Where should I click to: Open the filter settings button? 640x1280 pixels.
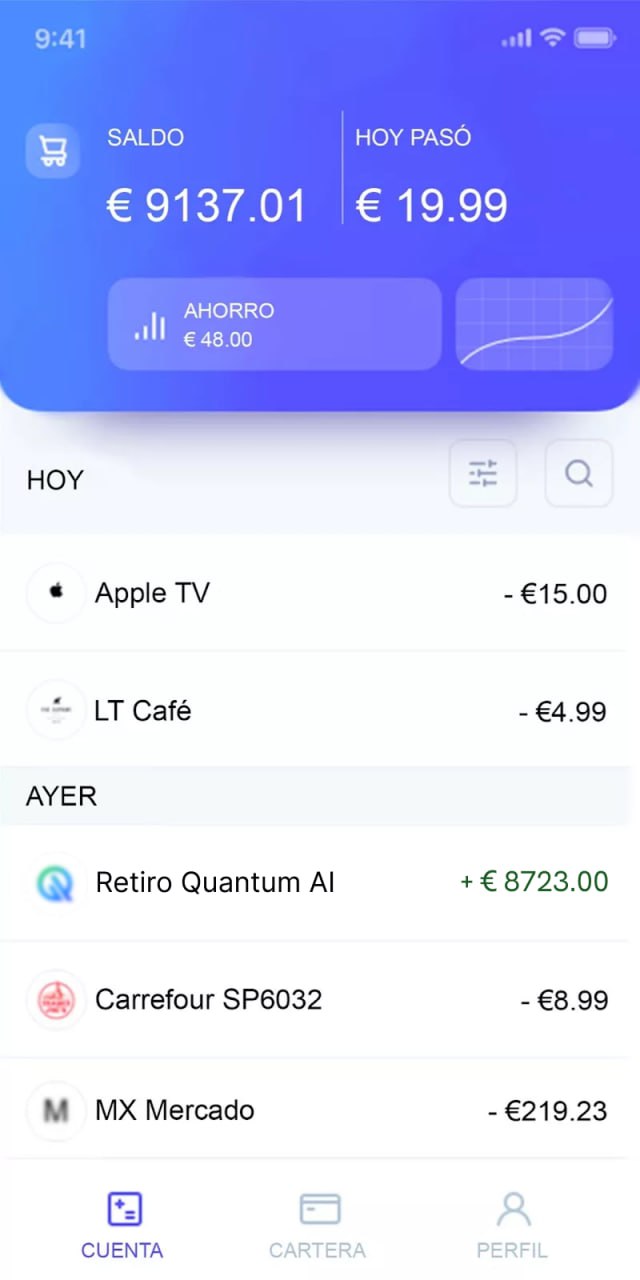(x=483, y=473)
